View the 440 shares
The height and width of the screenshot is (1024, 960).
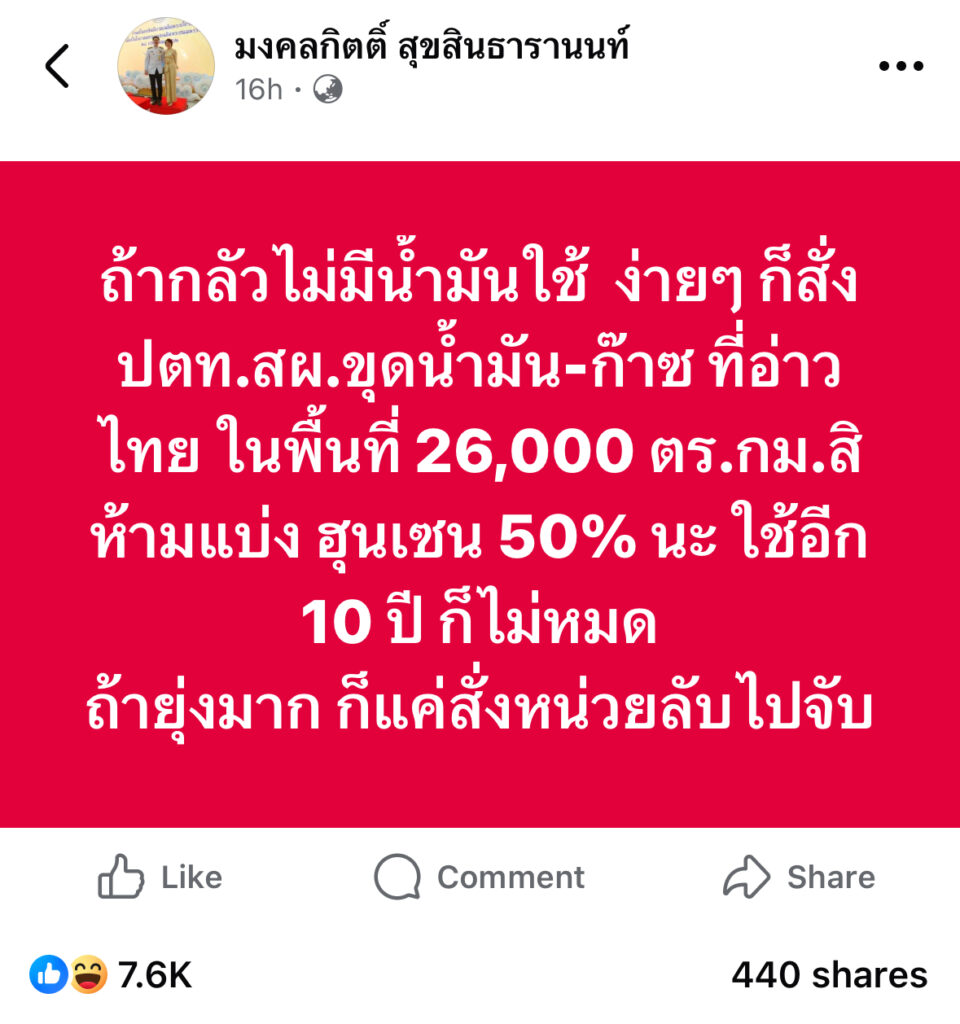pyautogui.click(x=829, y=975)
